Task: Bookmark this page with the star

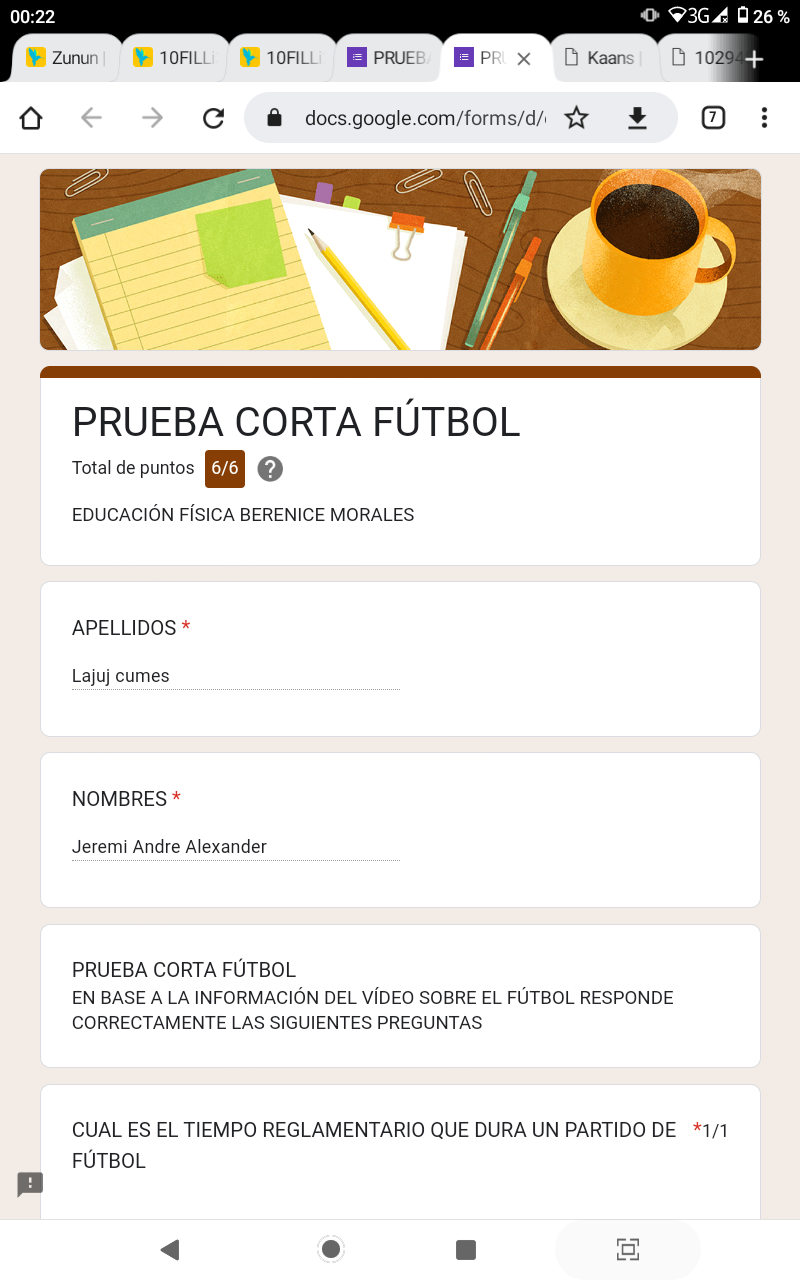Action: pyautogui.click(x=576, y=118)
